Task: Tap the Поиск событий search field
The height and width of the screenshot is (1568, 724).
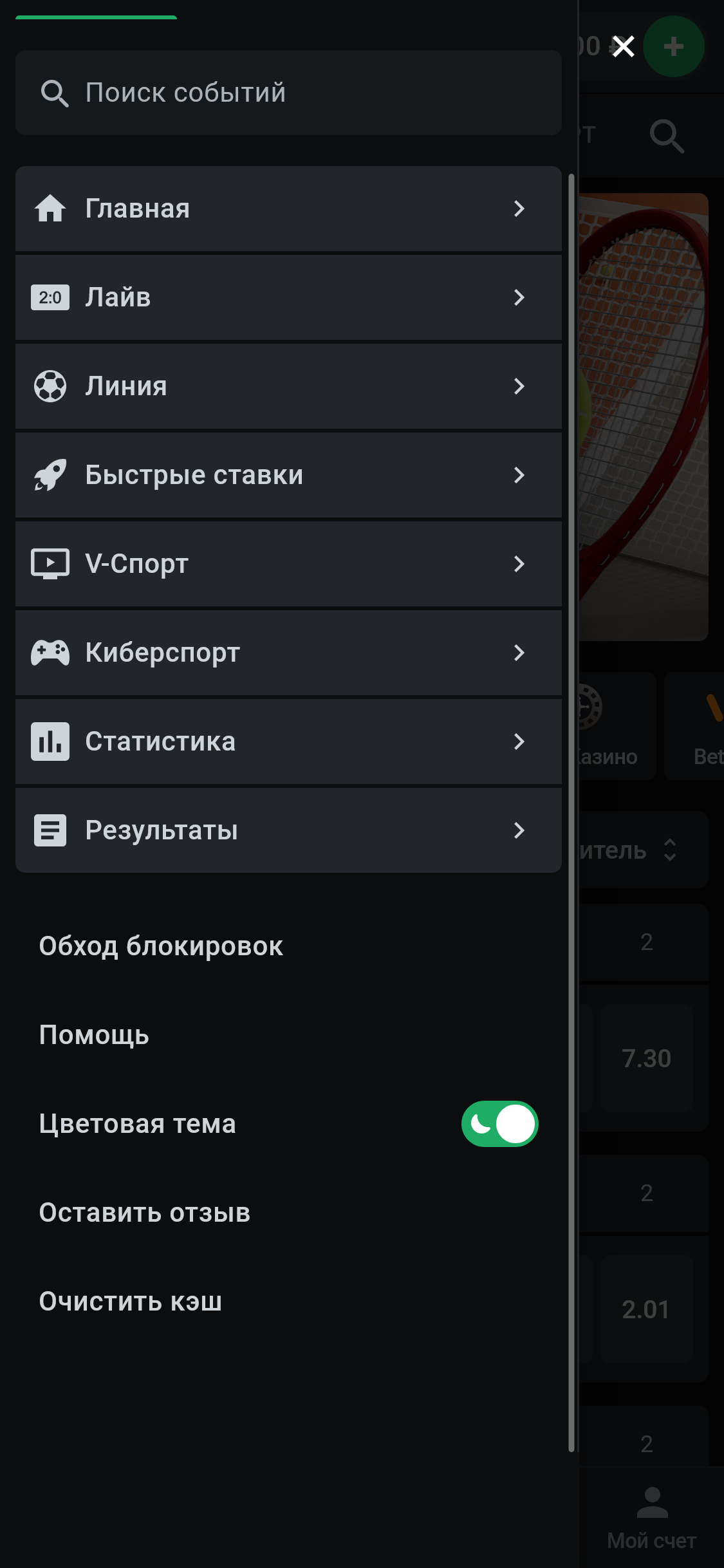Action: coord(288,93)
